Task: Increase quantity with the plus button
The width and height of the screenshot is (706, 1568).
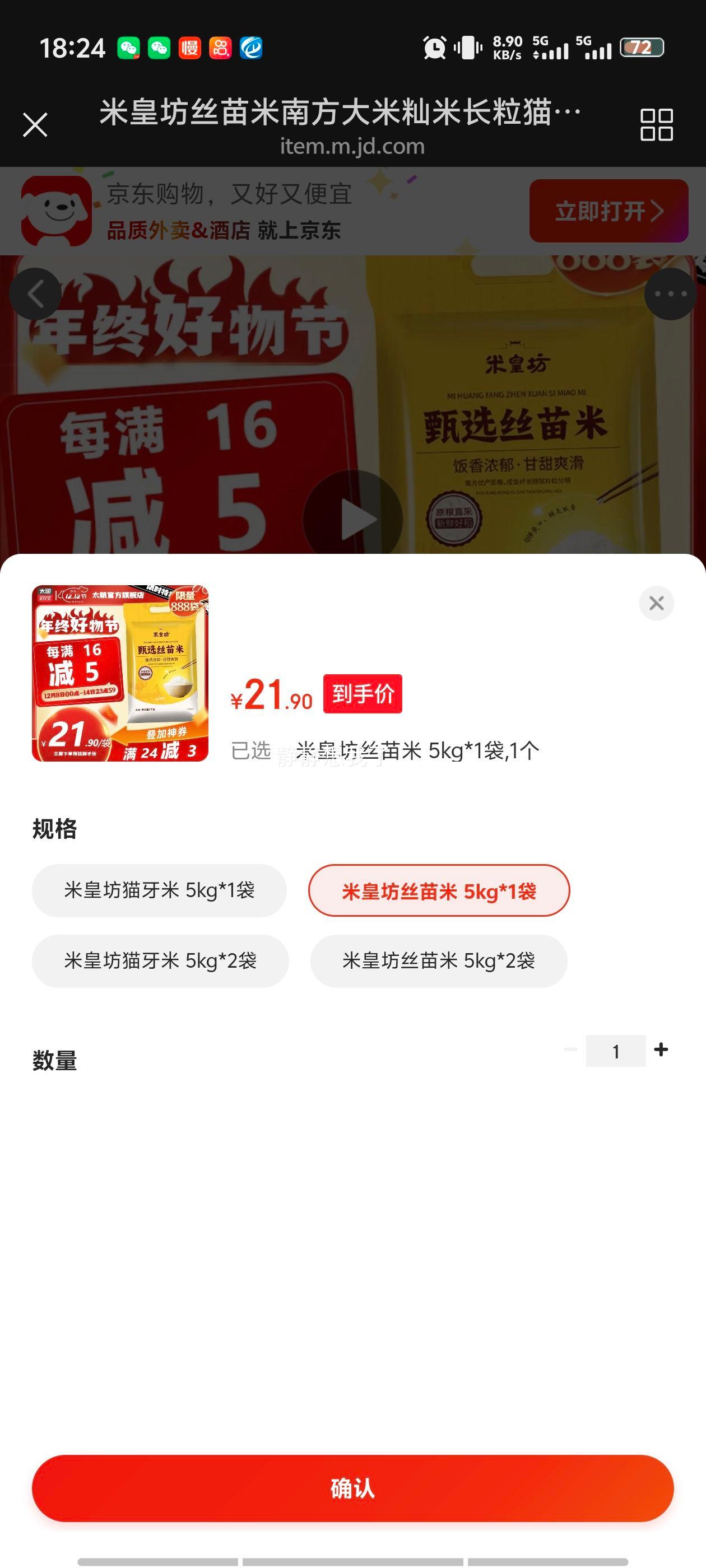Action: (x=662, y=1050)
